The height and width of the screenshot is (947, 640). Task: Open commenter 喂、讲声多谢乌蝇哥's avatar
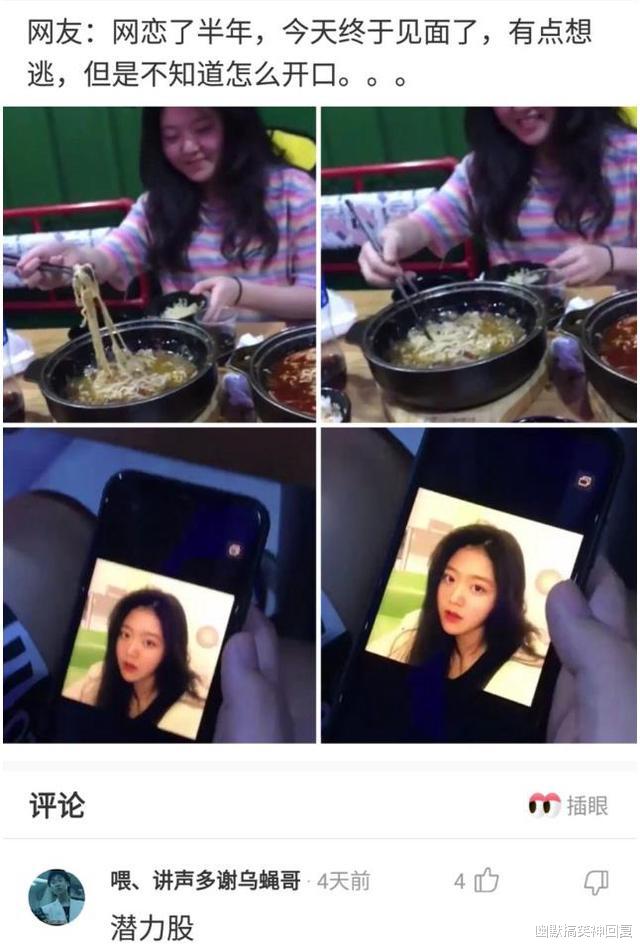56,896
